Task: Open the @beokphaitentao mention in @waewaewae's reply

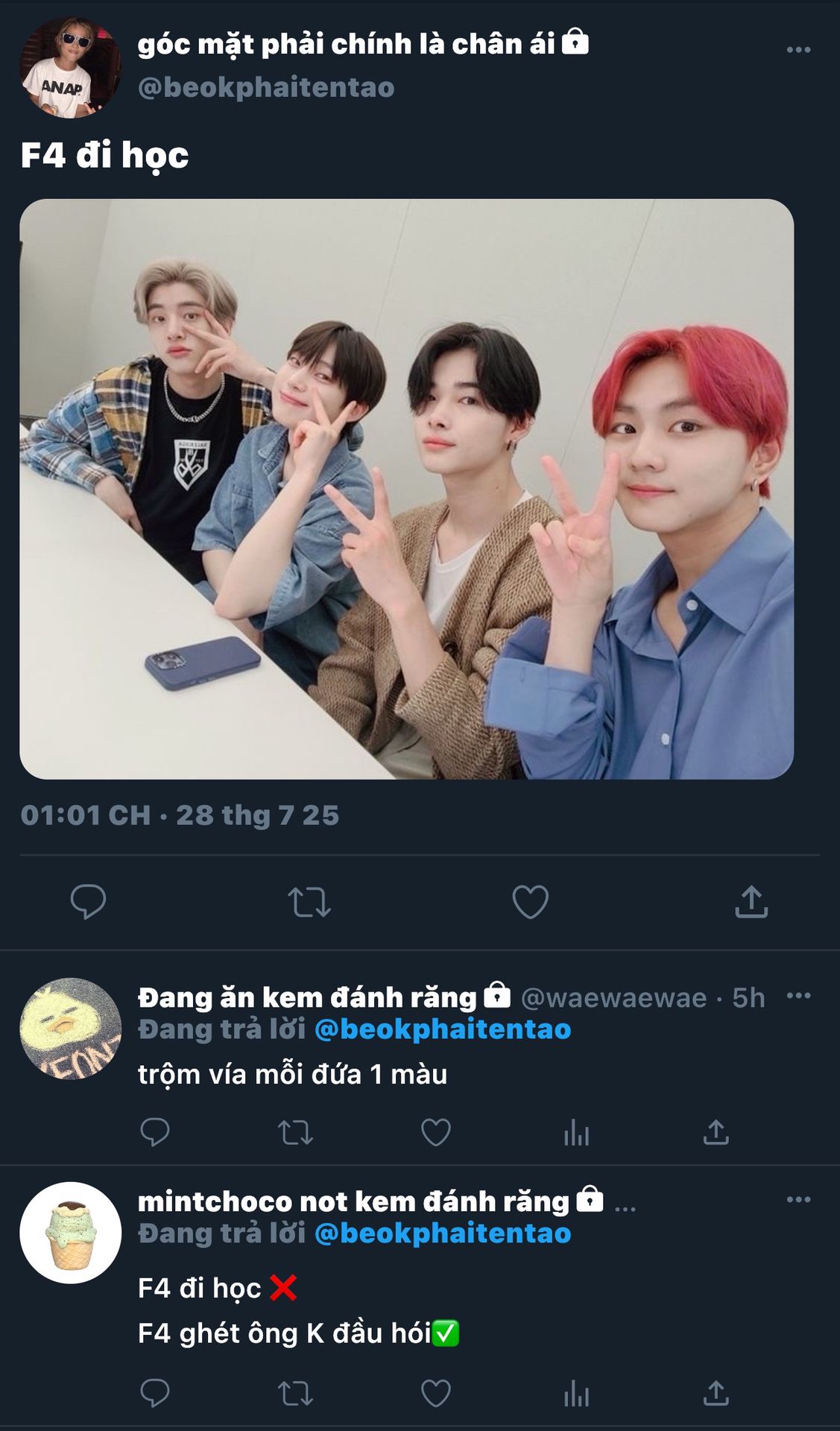Action: pyautogui.click(x=443, y=1029)
